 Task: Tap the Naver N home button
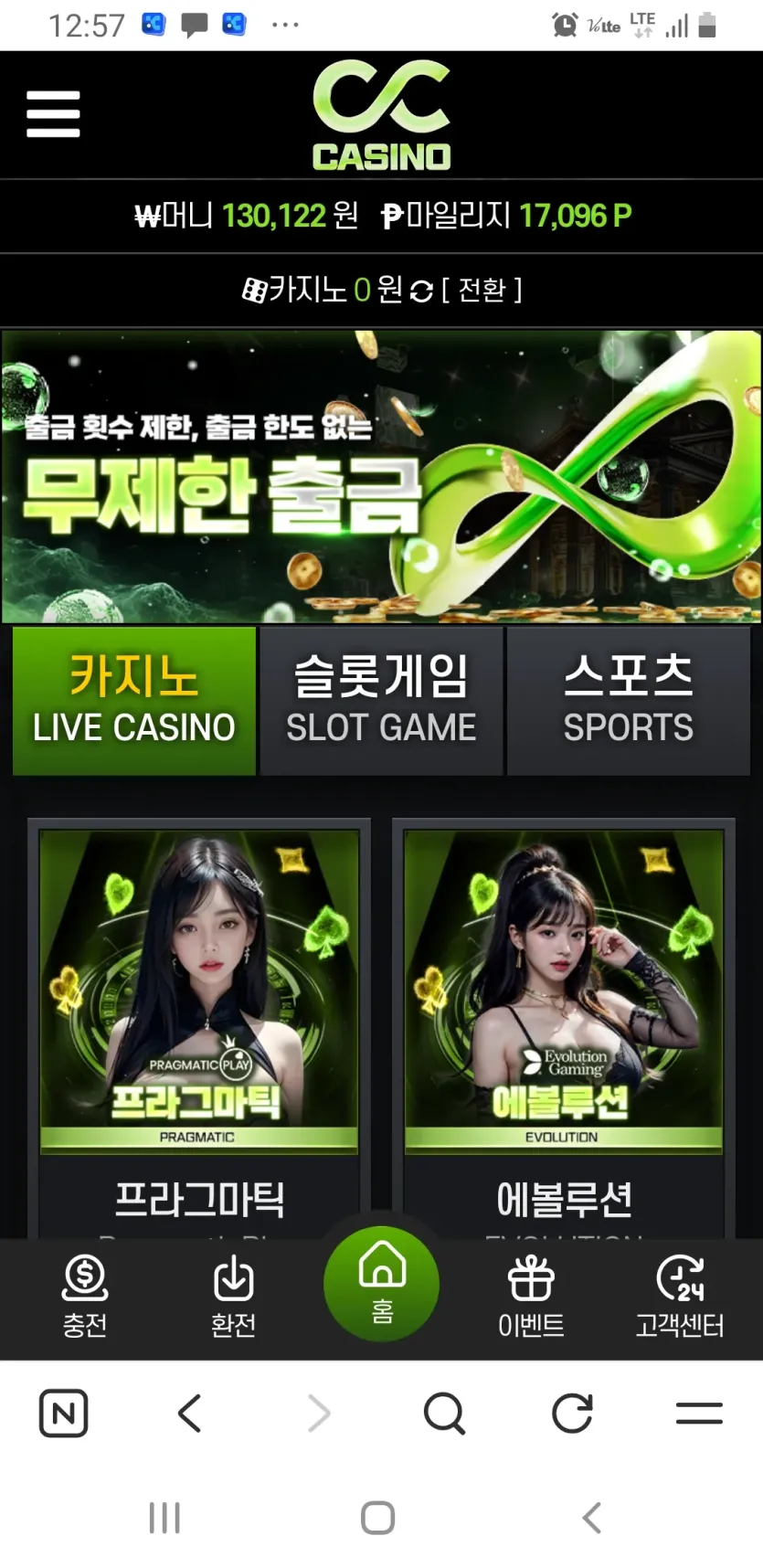[x=64, y=1414]
